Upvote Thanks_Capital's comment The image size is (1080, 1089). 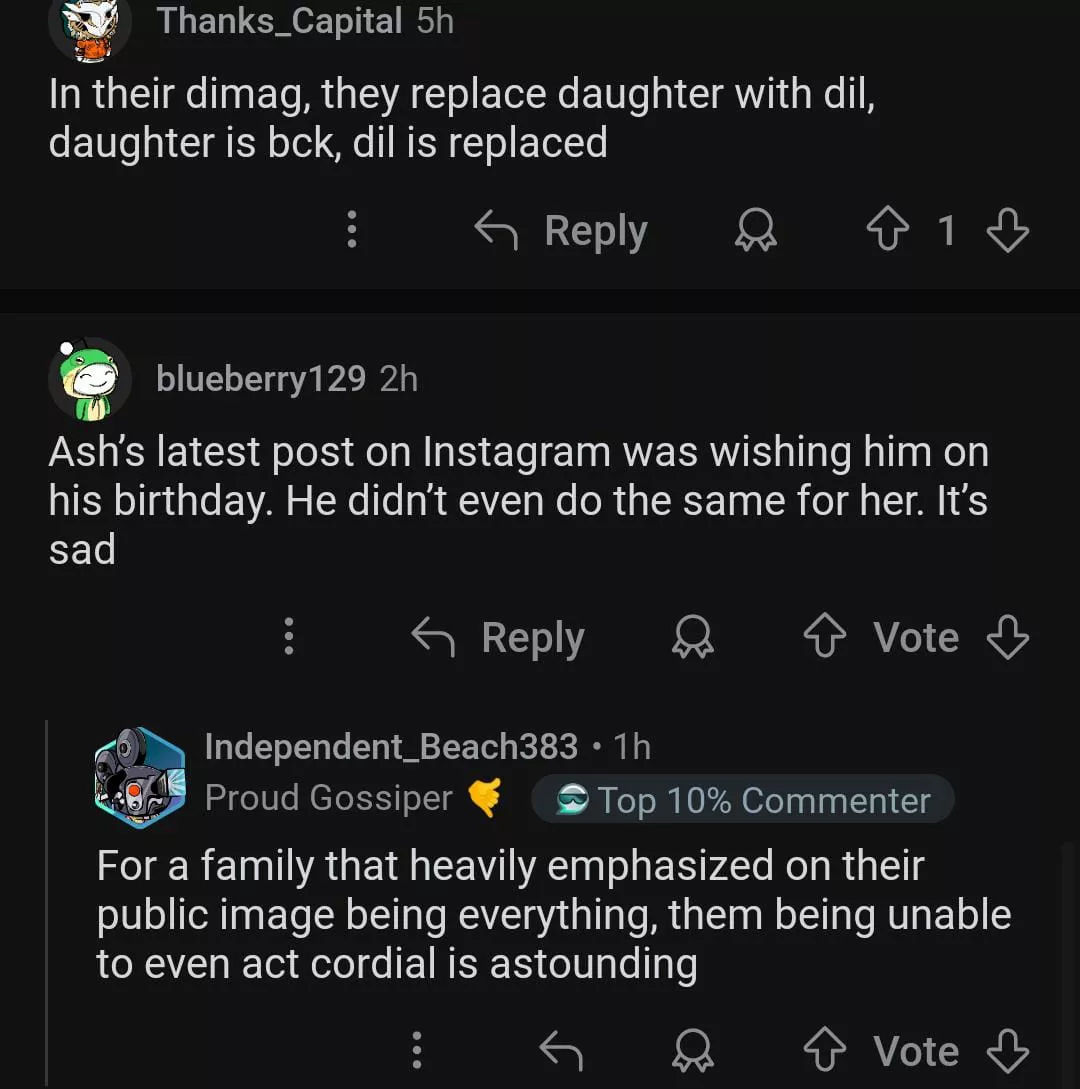[887, 232]
